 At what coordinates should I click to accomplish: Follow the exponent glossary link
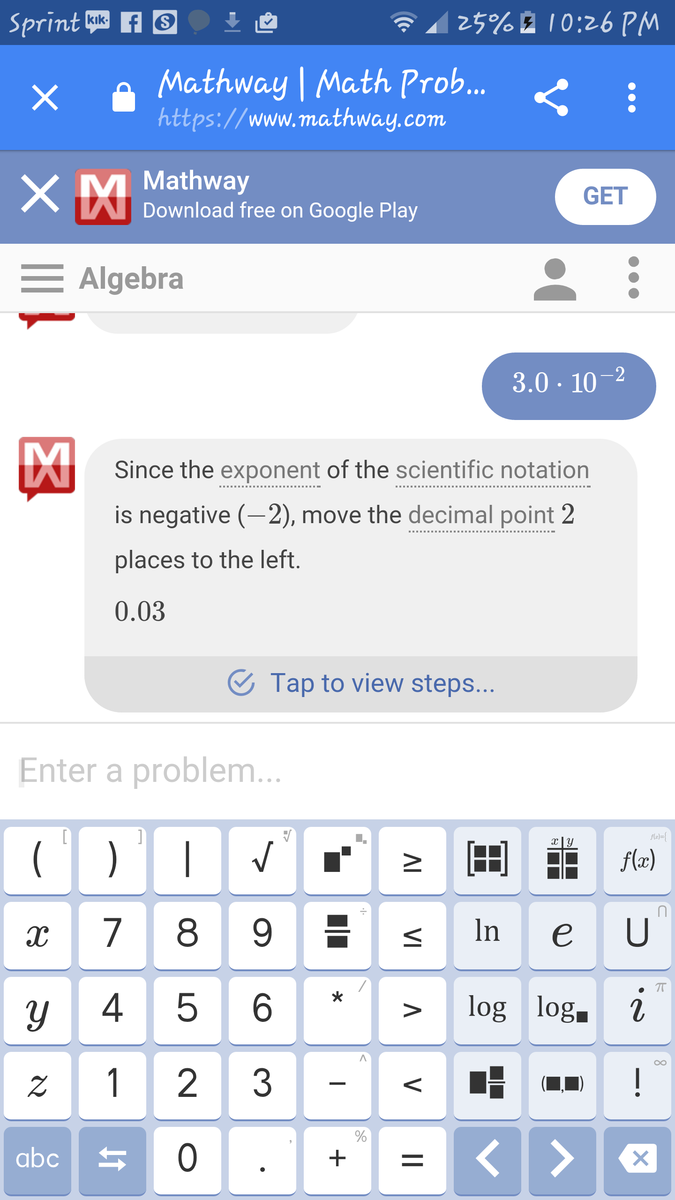pyautogui.click(x=270, y=470)
